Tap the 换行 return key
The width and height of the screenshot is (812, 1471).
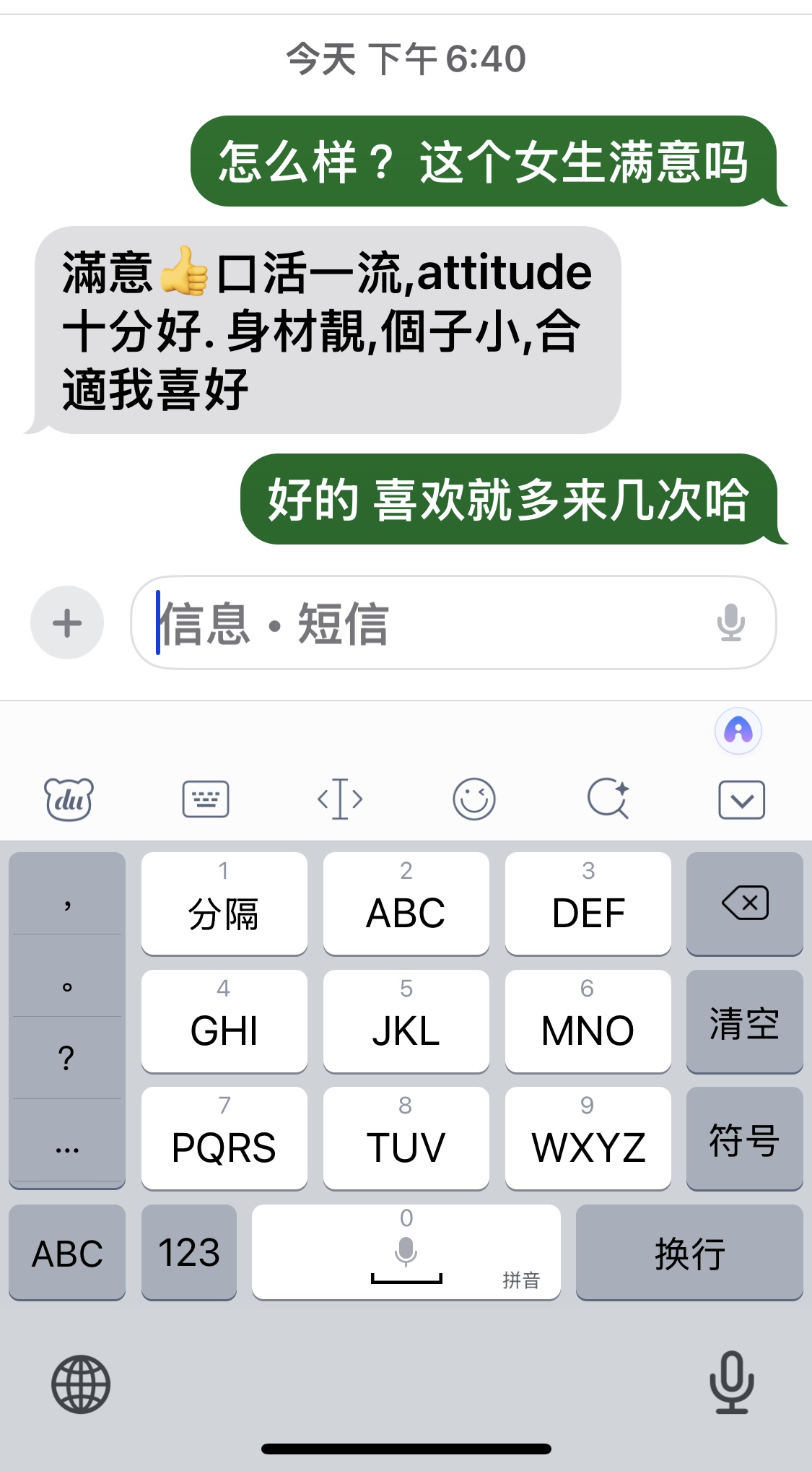[x=689, y=1253]
